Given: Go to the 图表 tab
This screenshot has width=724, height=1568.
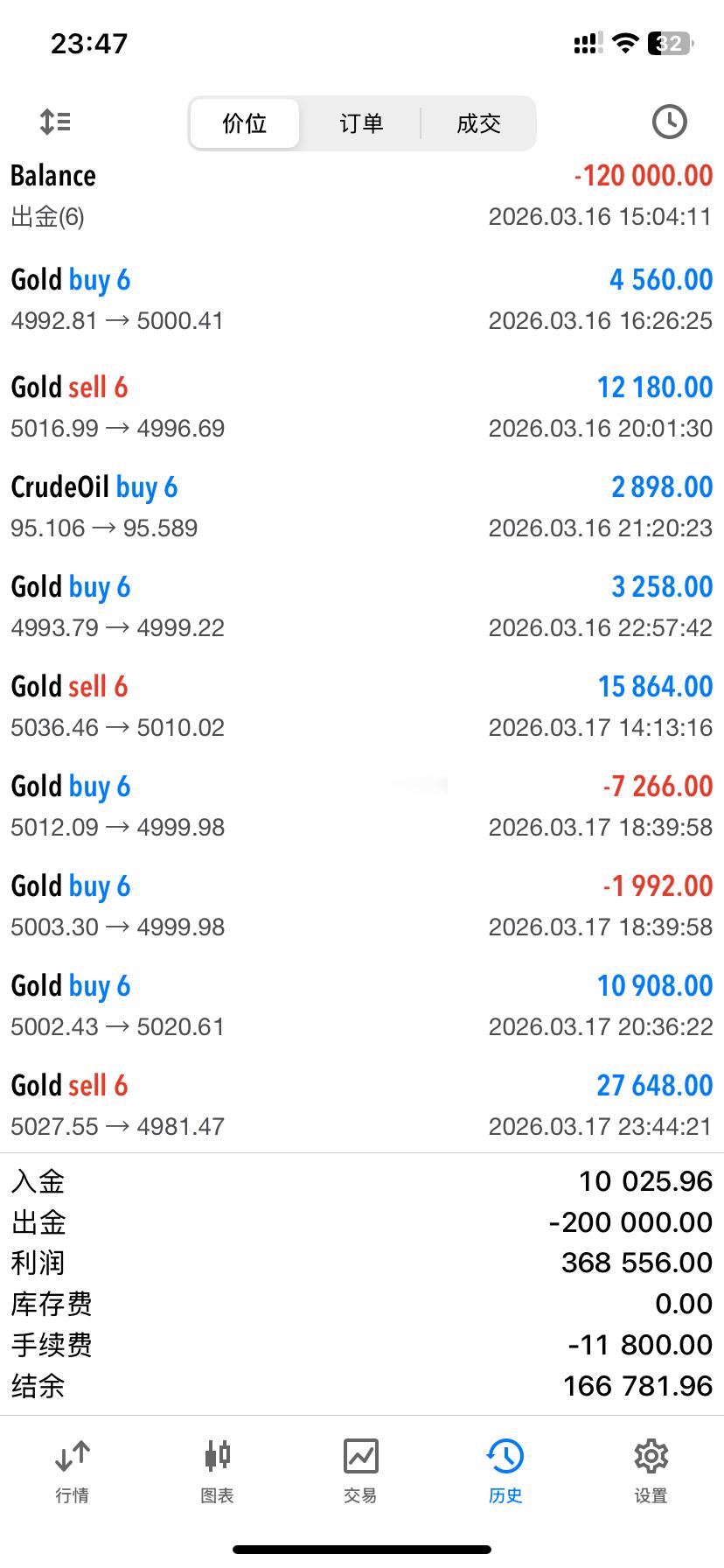Looking at the screenshot, I should [x=217, y=1472].
